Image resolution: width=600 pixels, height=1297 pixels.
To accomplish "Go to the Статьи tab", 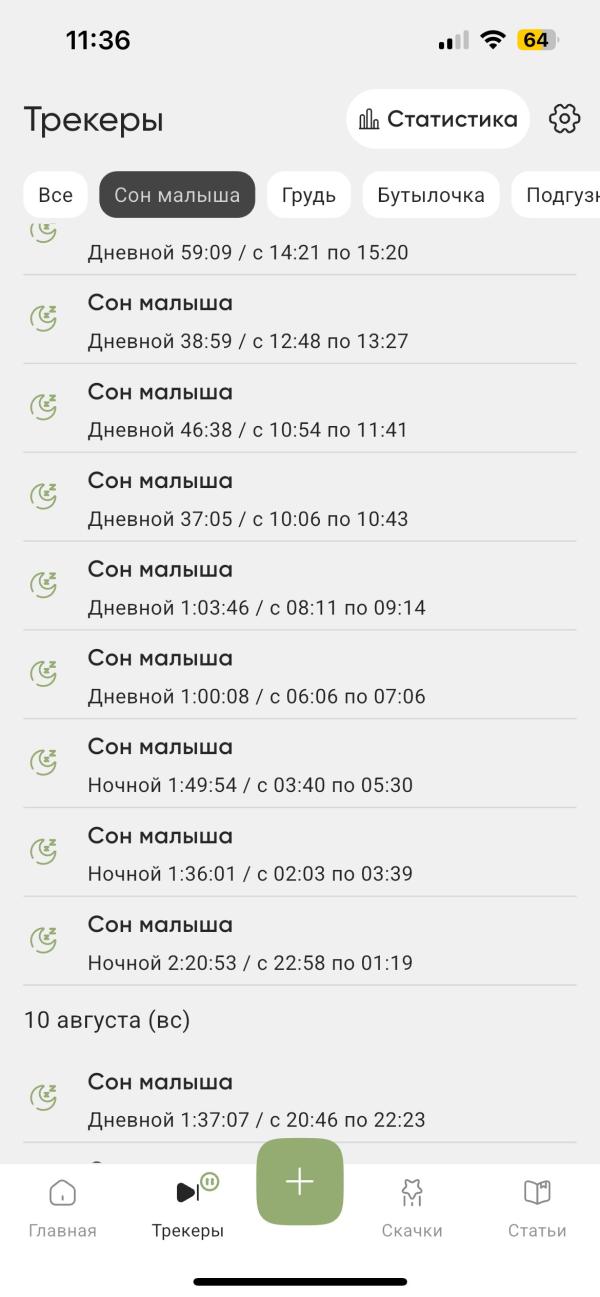I will pyautogui.click(x=537, y=1208).
